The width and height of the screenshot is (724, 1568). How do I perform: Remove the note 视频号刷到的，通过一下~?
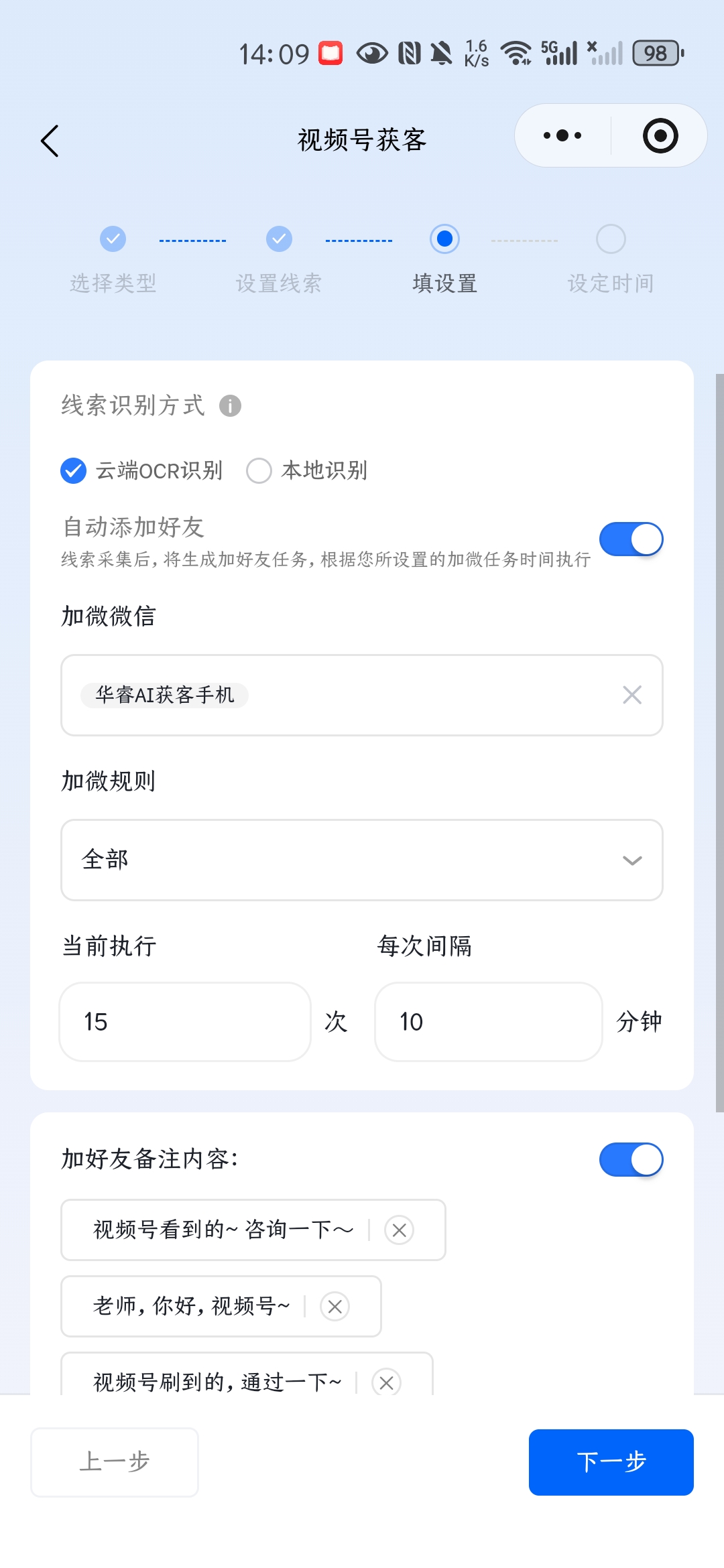coord(387,1382)
